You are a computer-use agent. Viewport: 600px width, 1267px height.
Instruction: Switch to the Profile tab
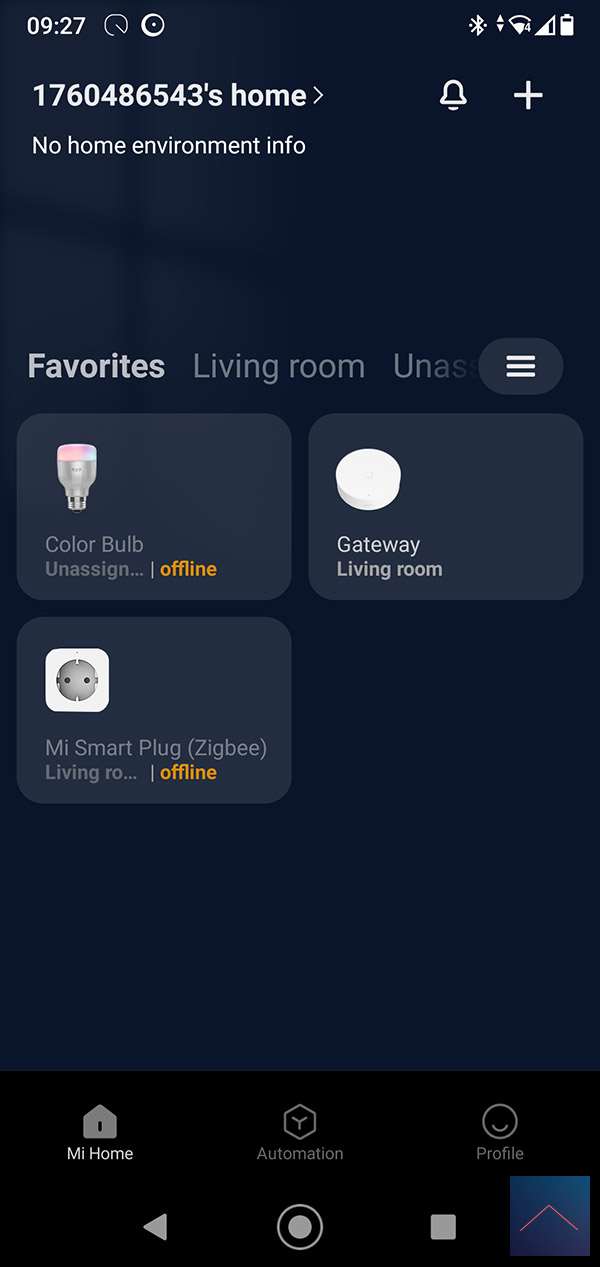tap(499, 1133)
